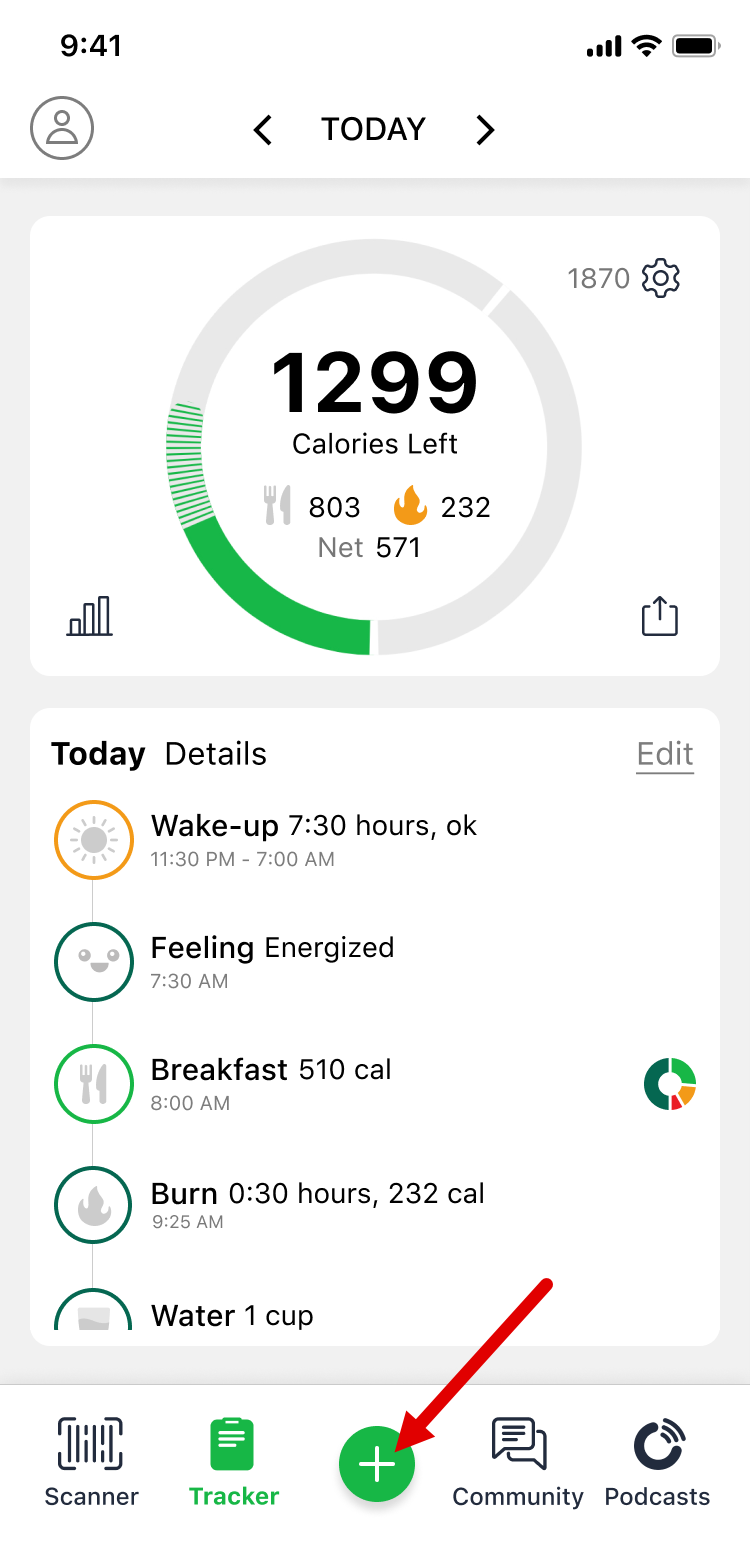Open the user profile icon
Screen dimensions: 750x1560
point(62,128)
